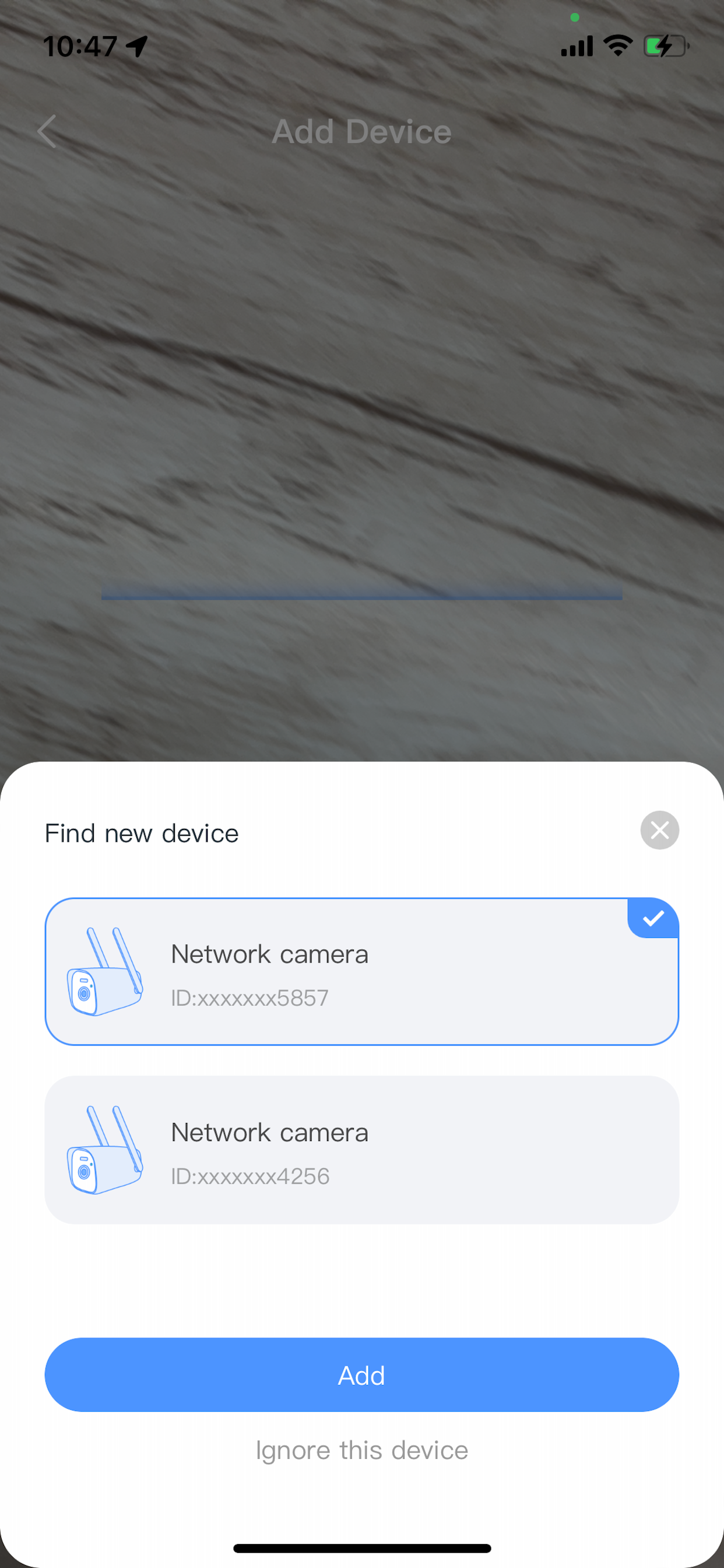Open the back navigation chevron
The width and height of the screenshot is (724, 1568).
[x=46, y=131]
